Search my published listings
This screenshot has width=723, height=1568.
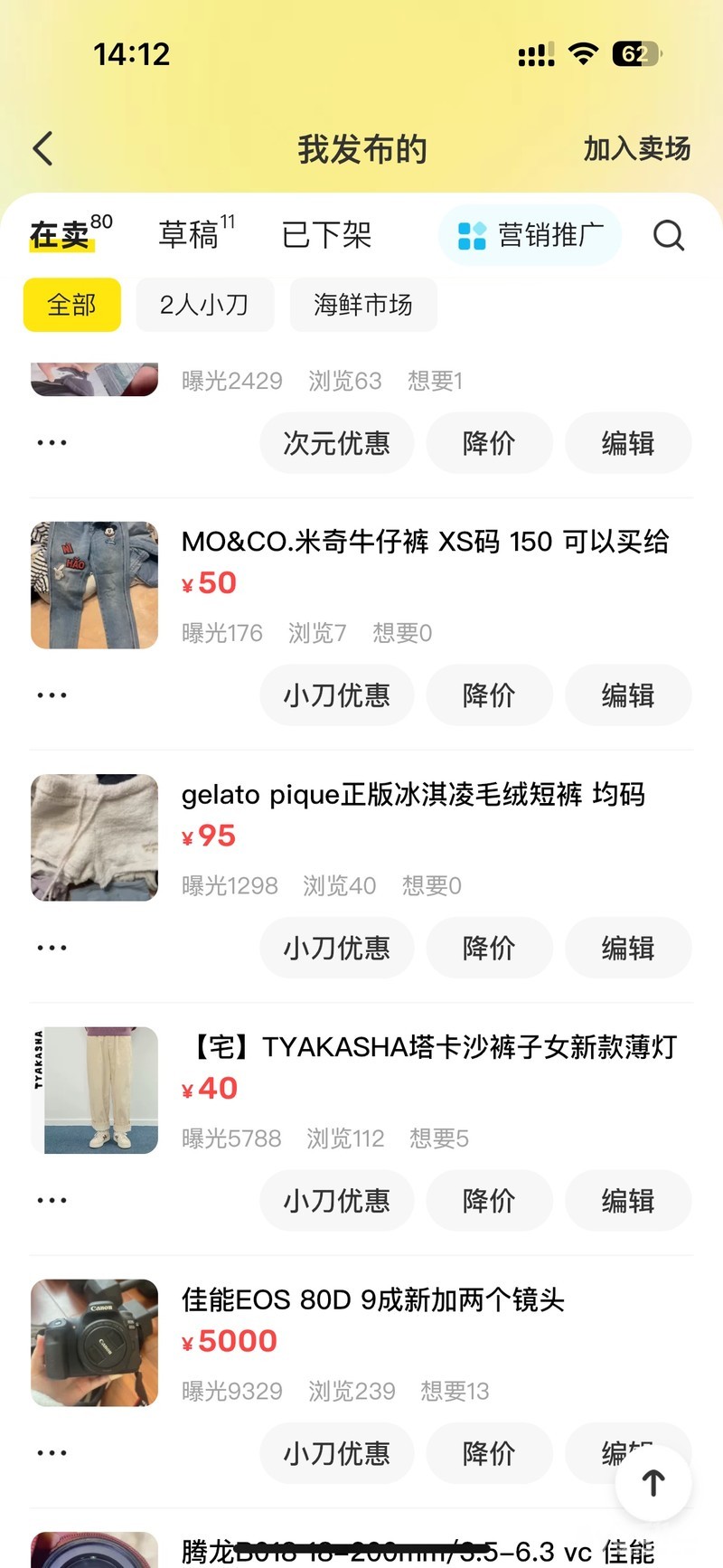tap(668, 235)
